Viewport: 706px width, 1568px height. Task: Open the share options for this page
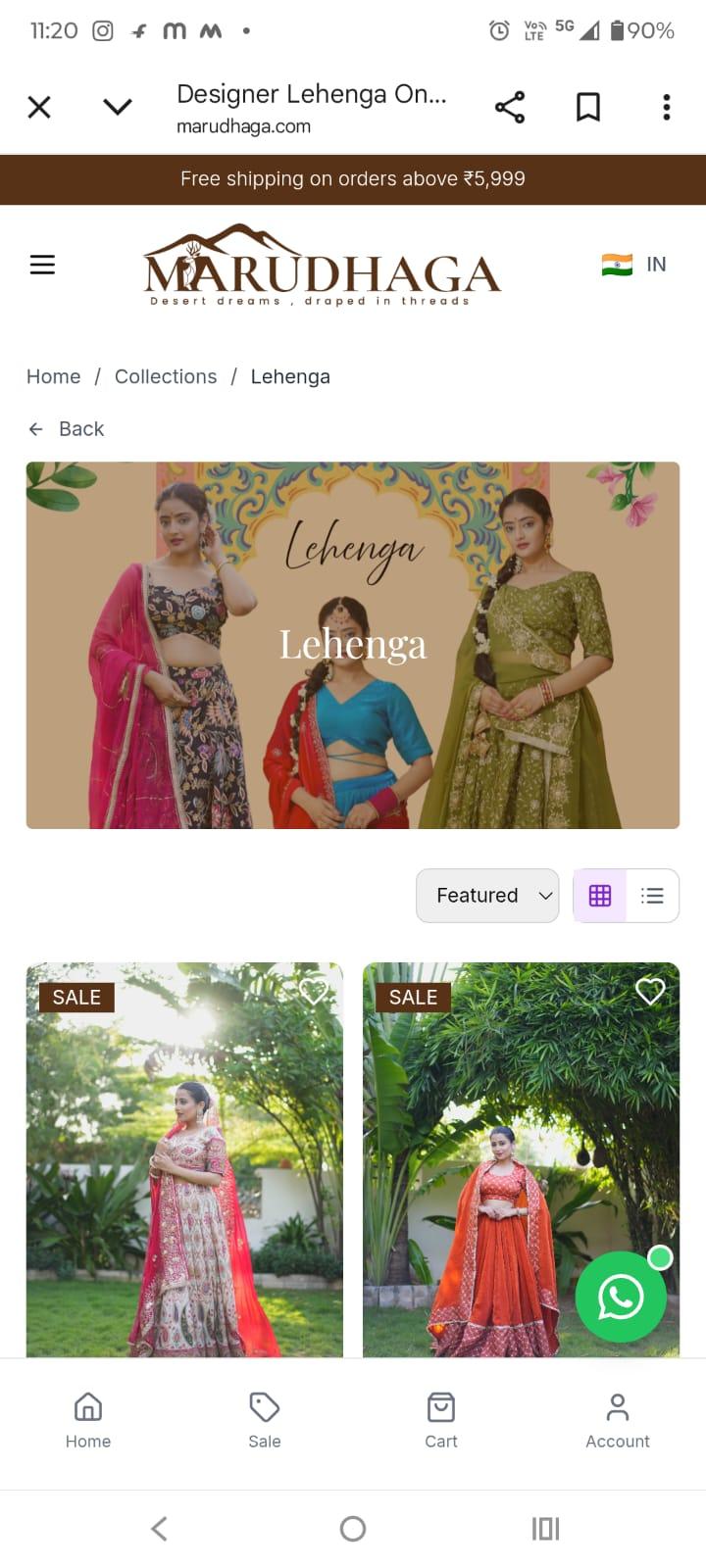tap(511, 107)
